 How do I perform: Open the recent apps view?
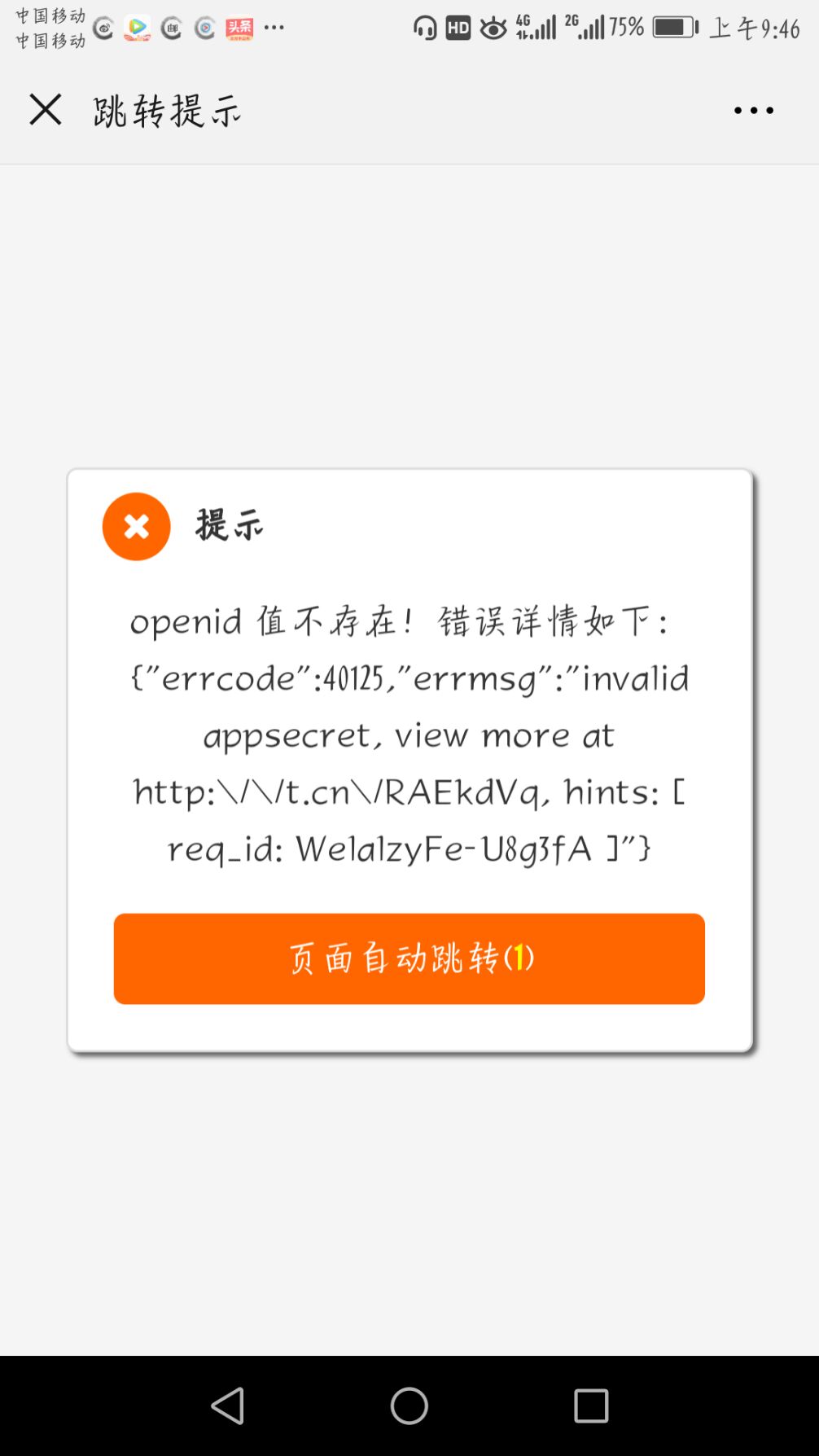591,1406
